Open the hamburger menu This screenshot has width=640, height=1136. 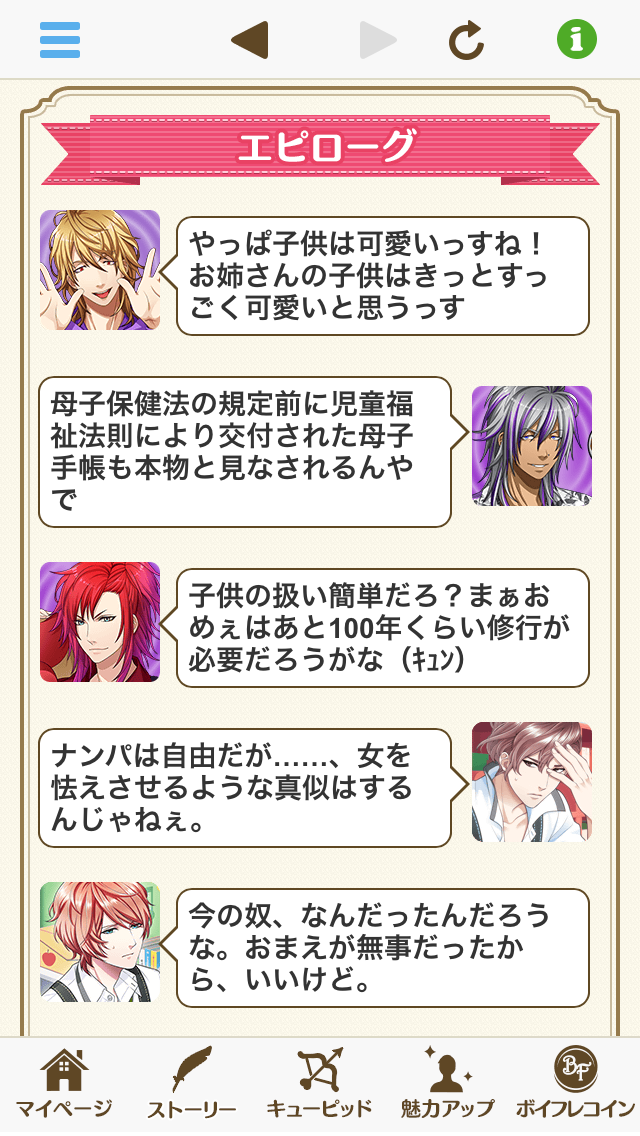60,40
